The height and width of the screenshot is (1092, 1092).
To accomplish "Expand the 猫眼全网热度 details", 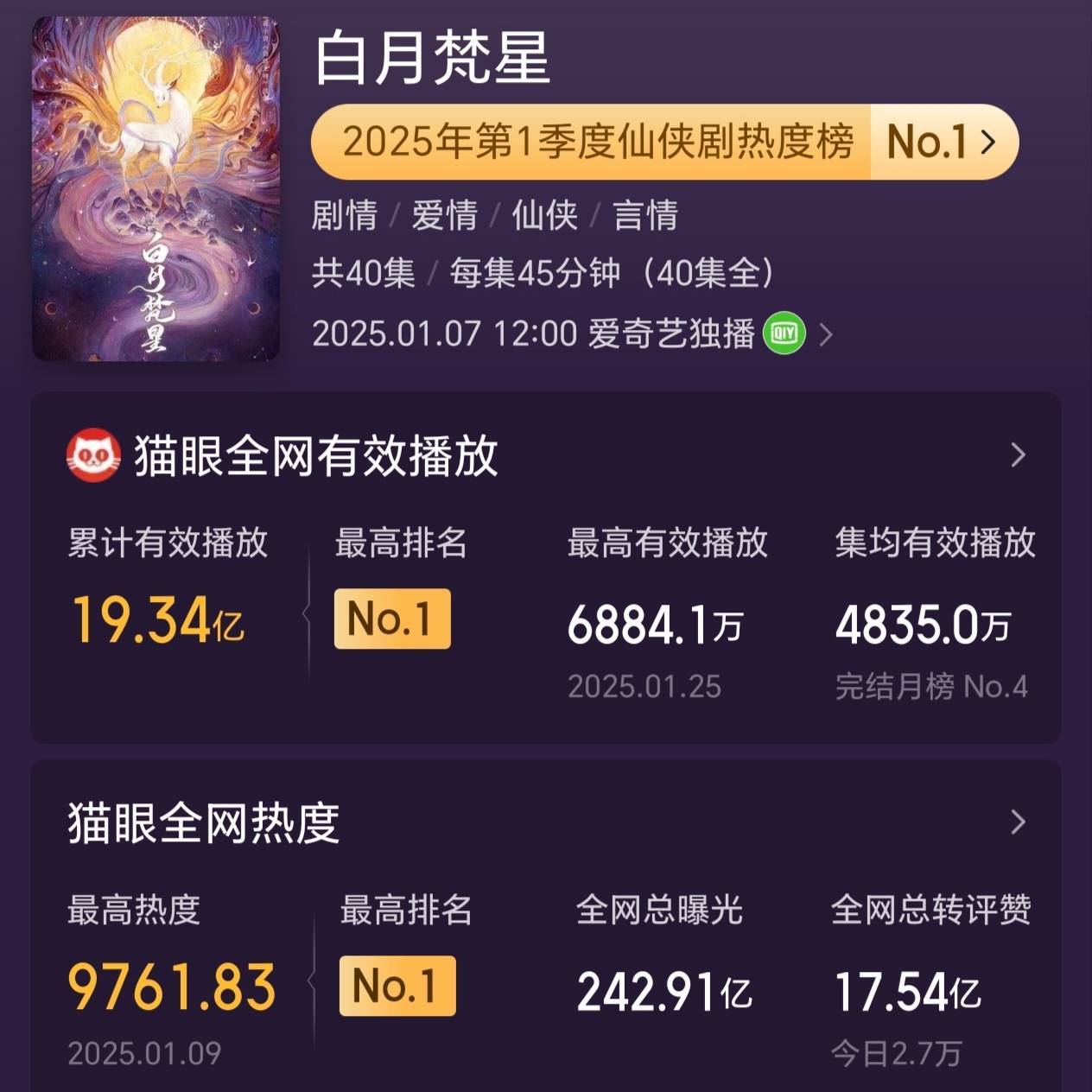I will (x=1018, y=822).
